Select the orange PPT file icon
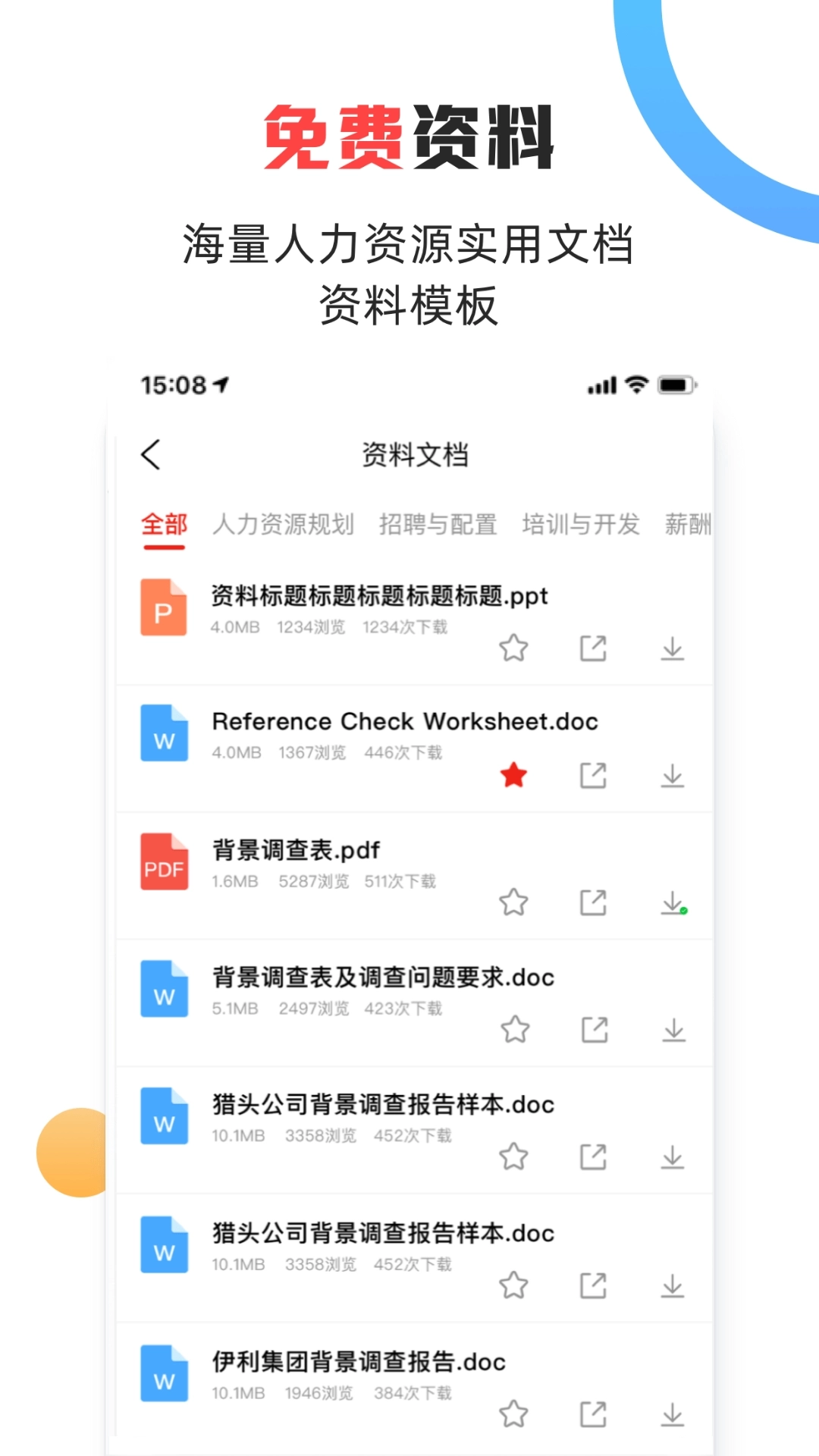The image size is (819, 1456). (x=164, y=605)
